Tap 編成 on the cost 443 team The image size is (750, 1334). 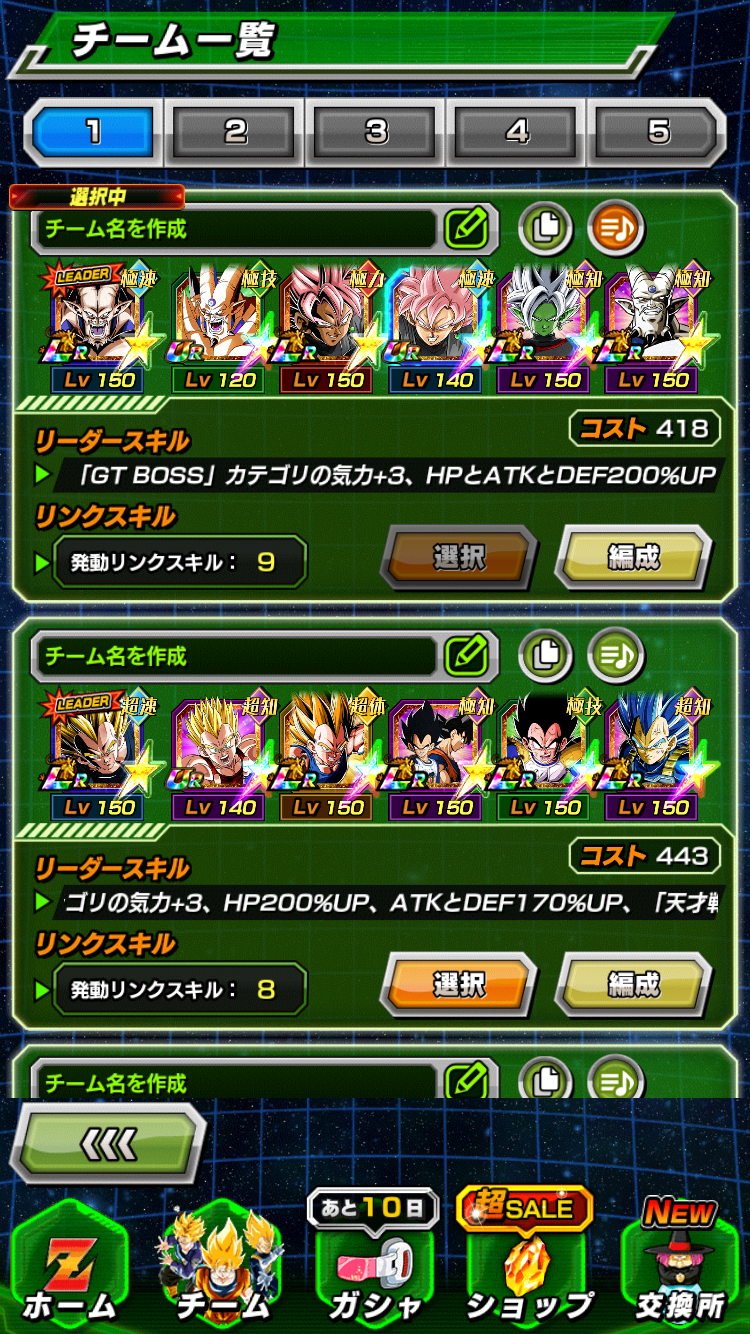click(x=633, y=985)
